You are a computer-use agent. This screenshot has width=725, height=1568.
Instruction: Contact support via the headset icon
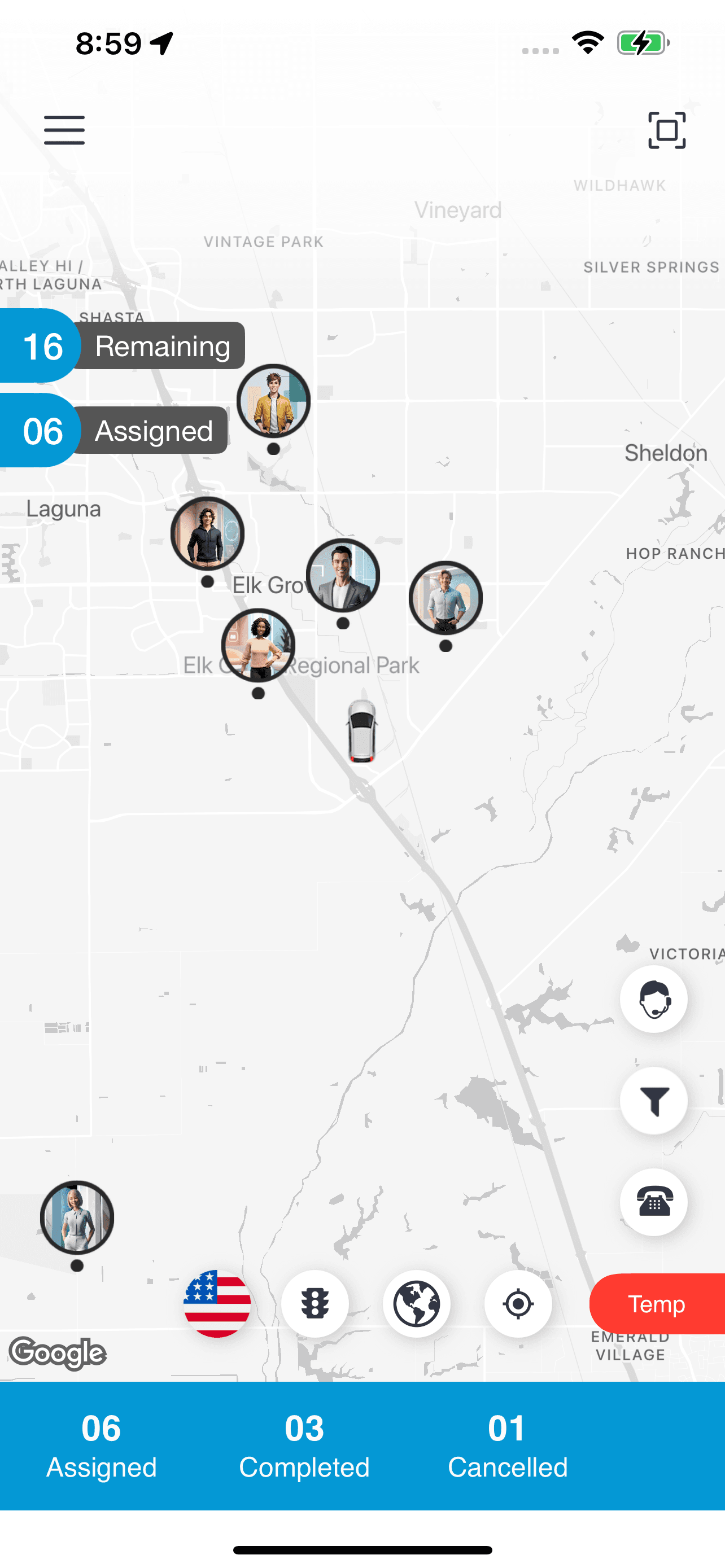(653, 999)
